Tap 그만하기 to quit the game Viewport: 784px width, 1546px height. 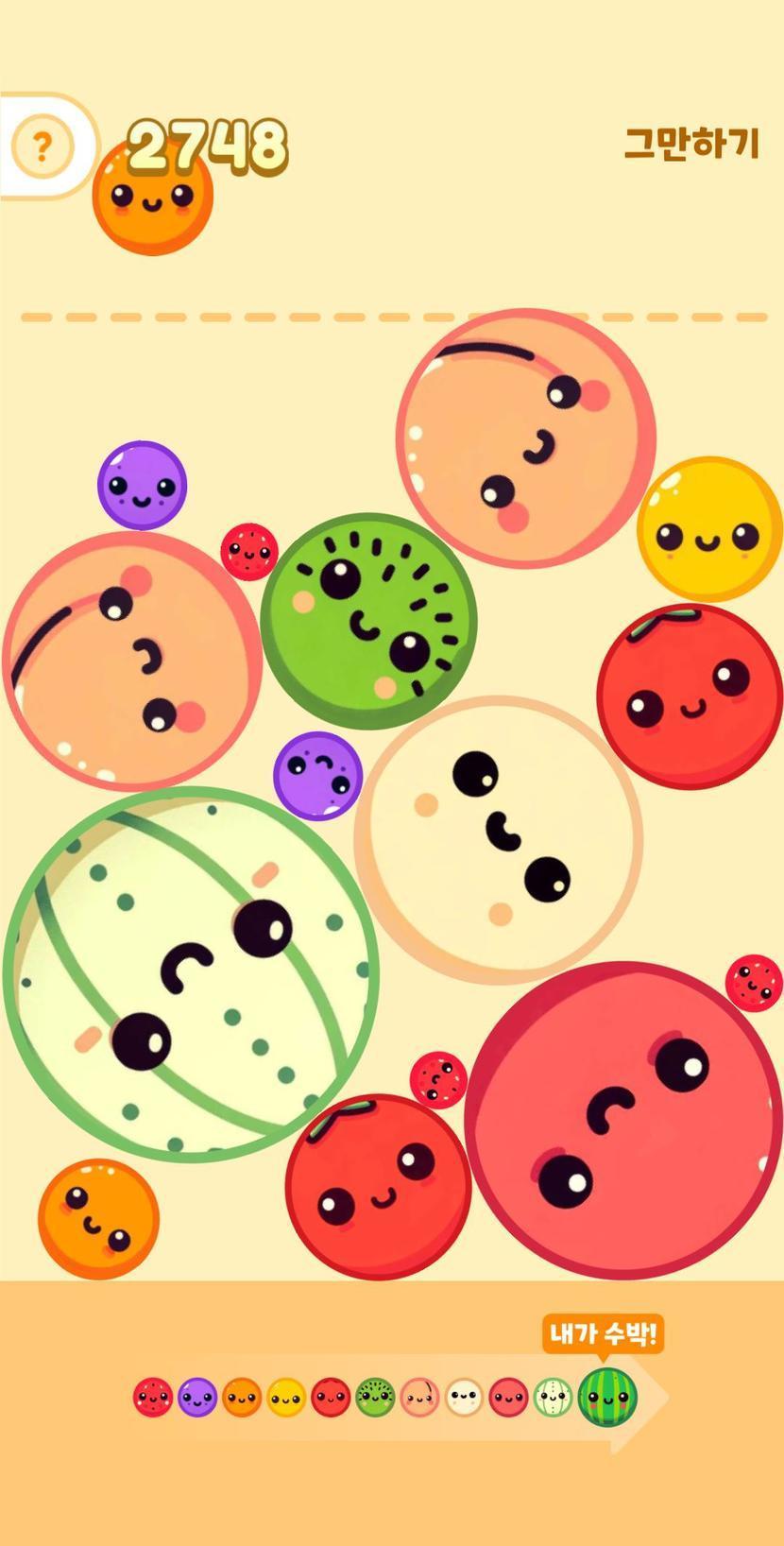pos(691,144)
